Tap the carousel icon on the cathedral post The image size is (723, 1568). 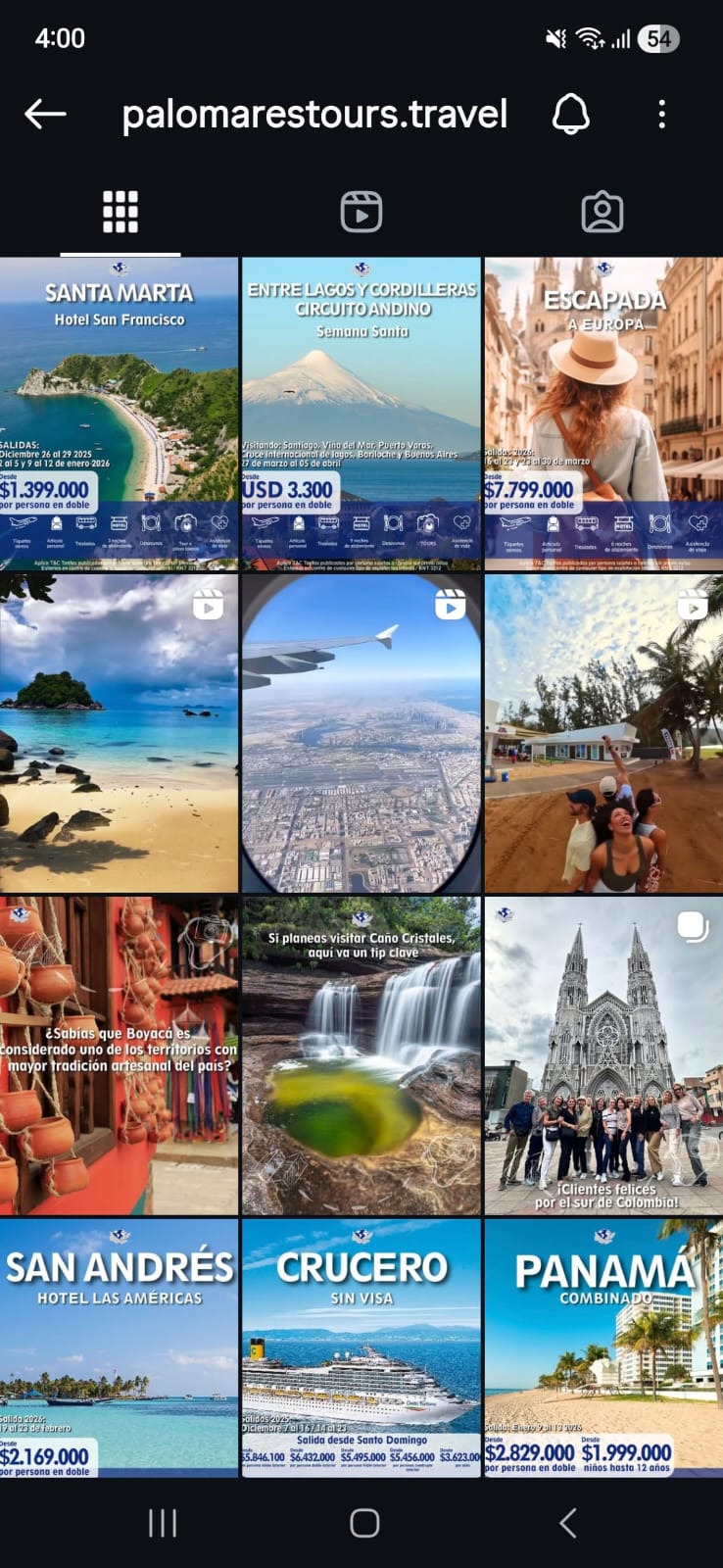[693, 926]
